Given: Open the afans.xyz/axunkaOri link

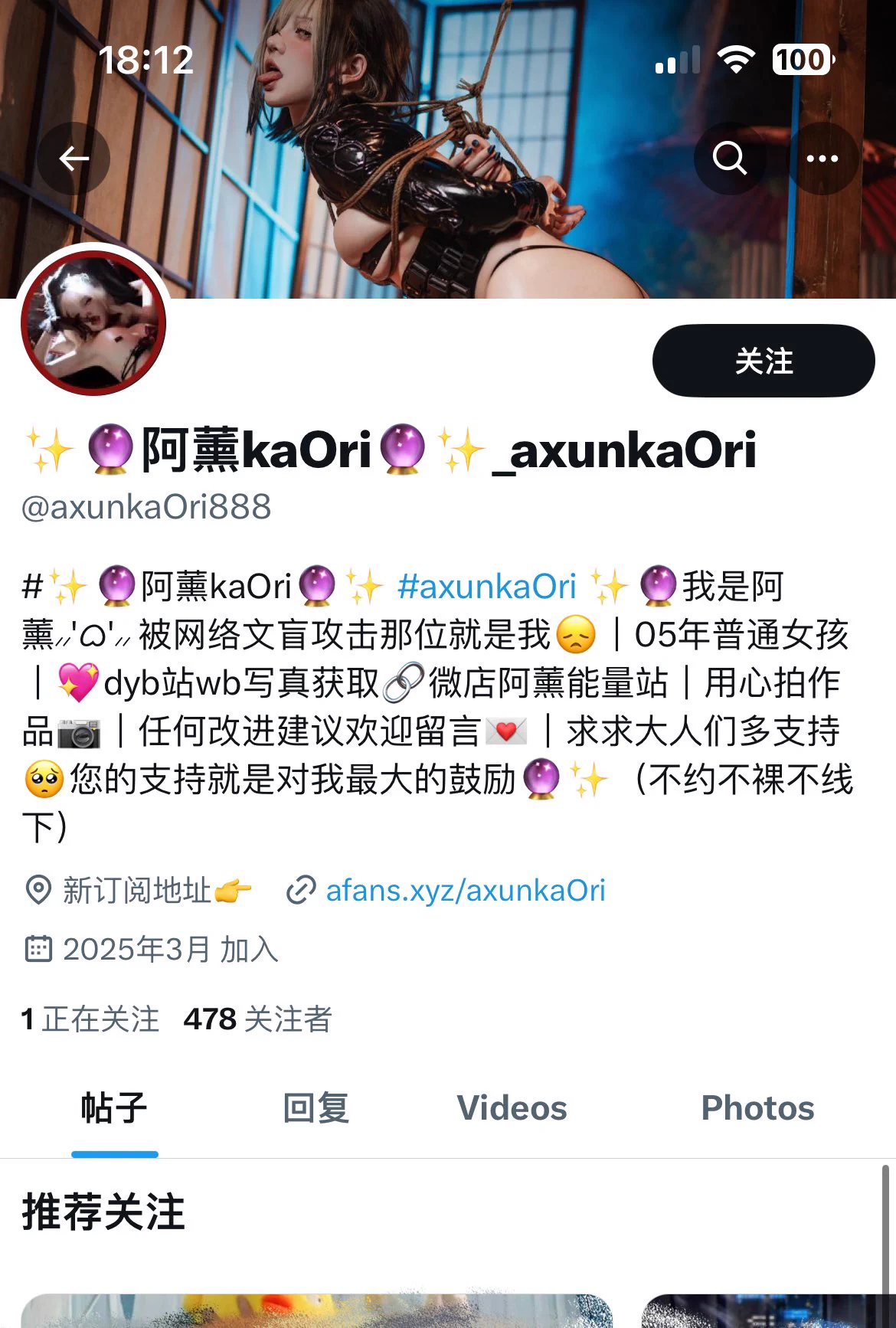Looking at the screenshot, I should click(465, 891).
